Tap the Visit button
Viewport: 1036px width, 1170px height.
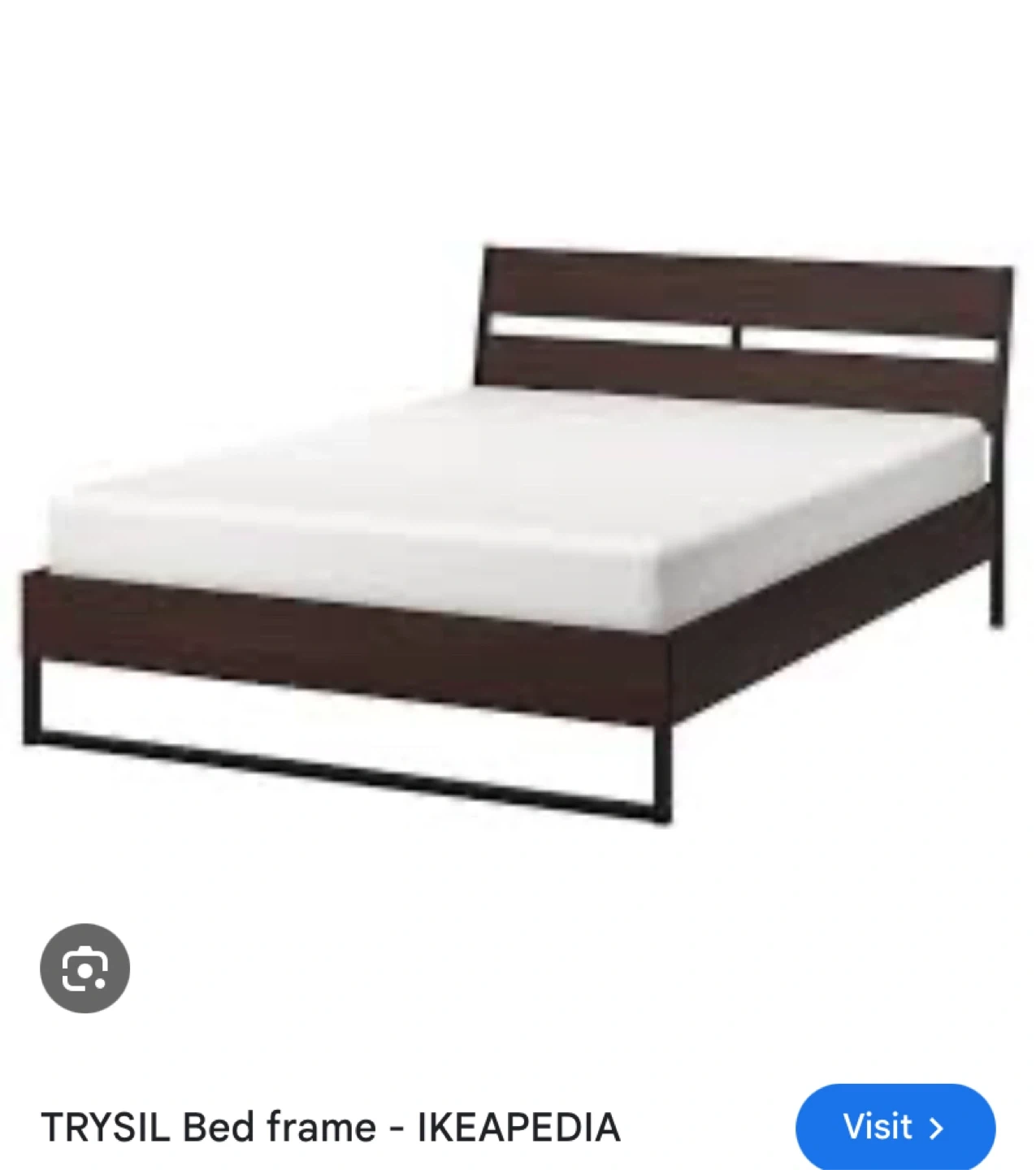pyautogui.click(x=895, y=1127)
